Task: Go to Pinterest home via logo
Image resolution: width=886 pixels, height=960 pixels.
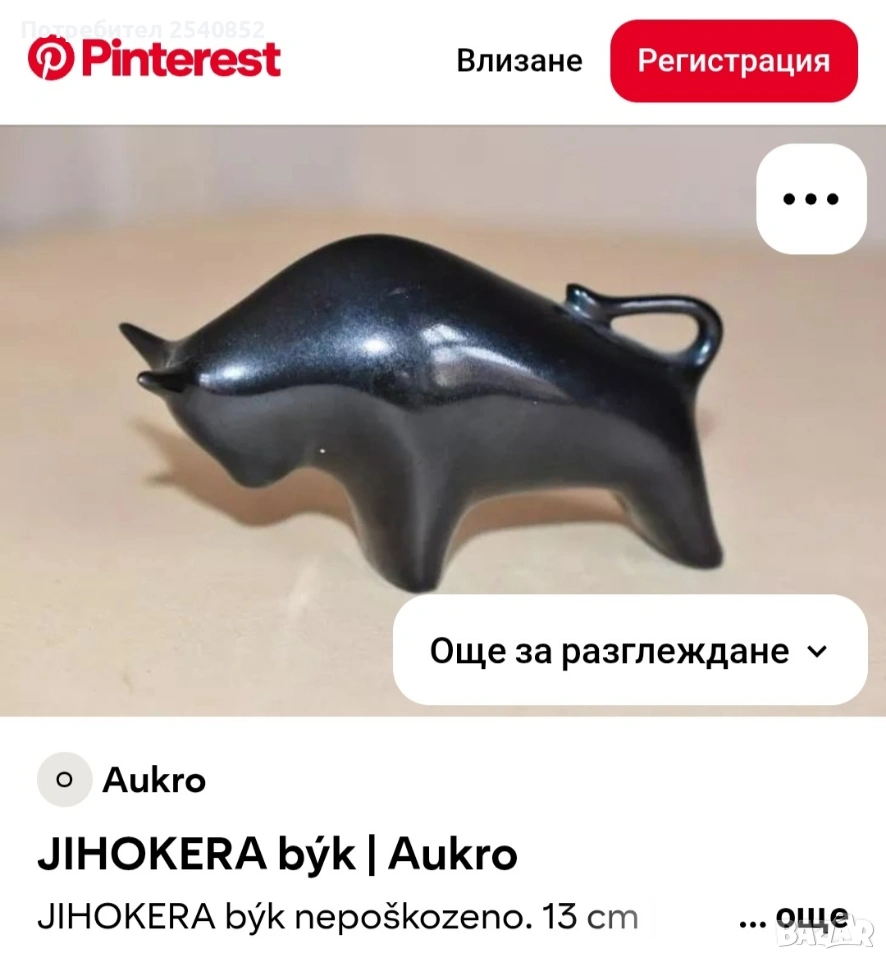Action: [154, 59]
